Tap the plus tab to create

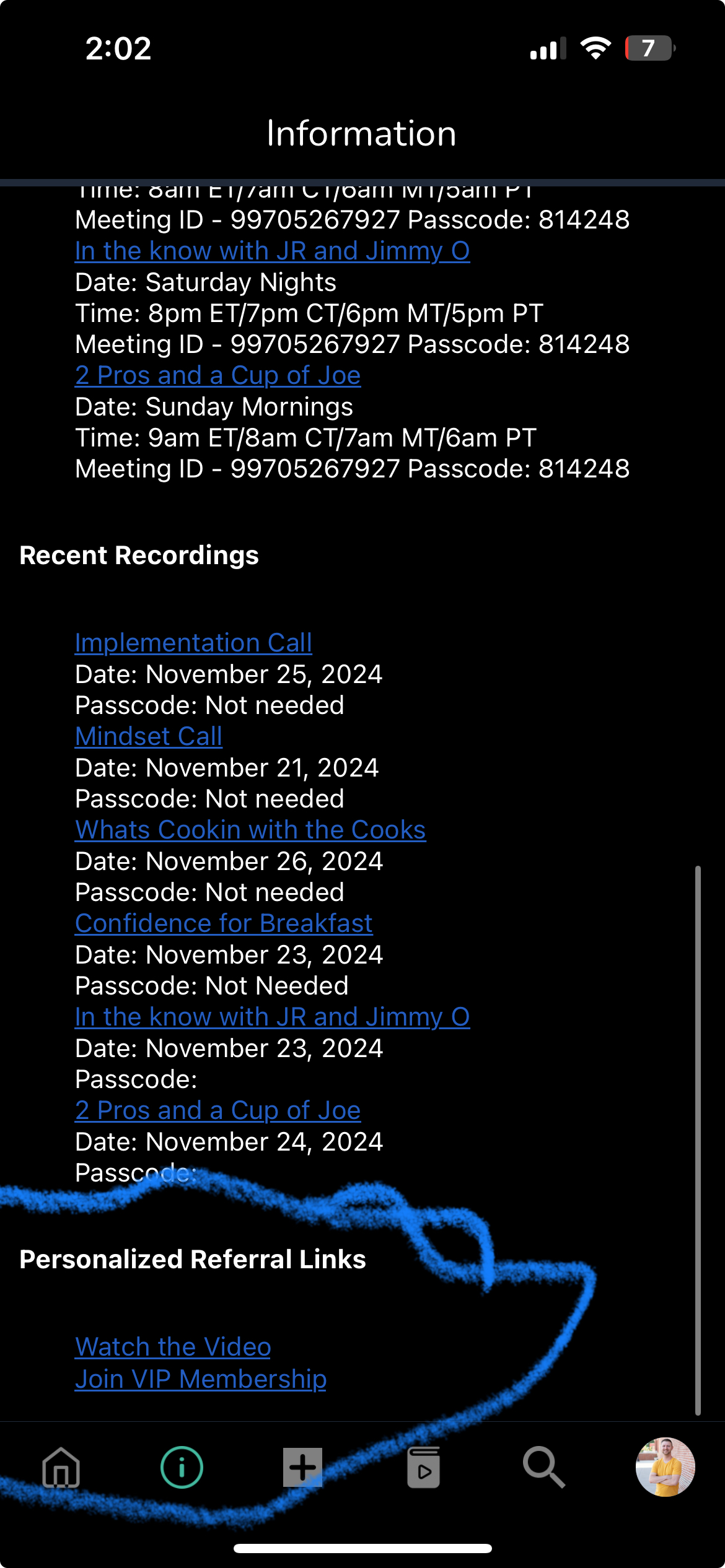coord(302,1467)
